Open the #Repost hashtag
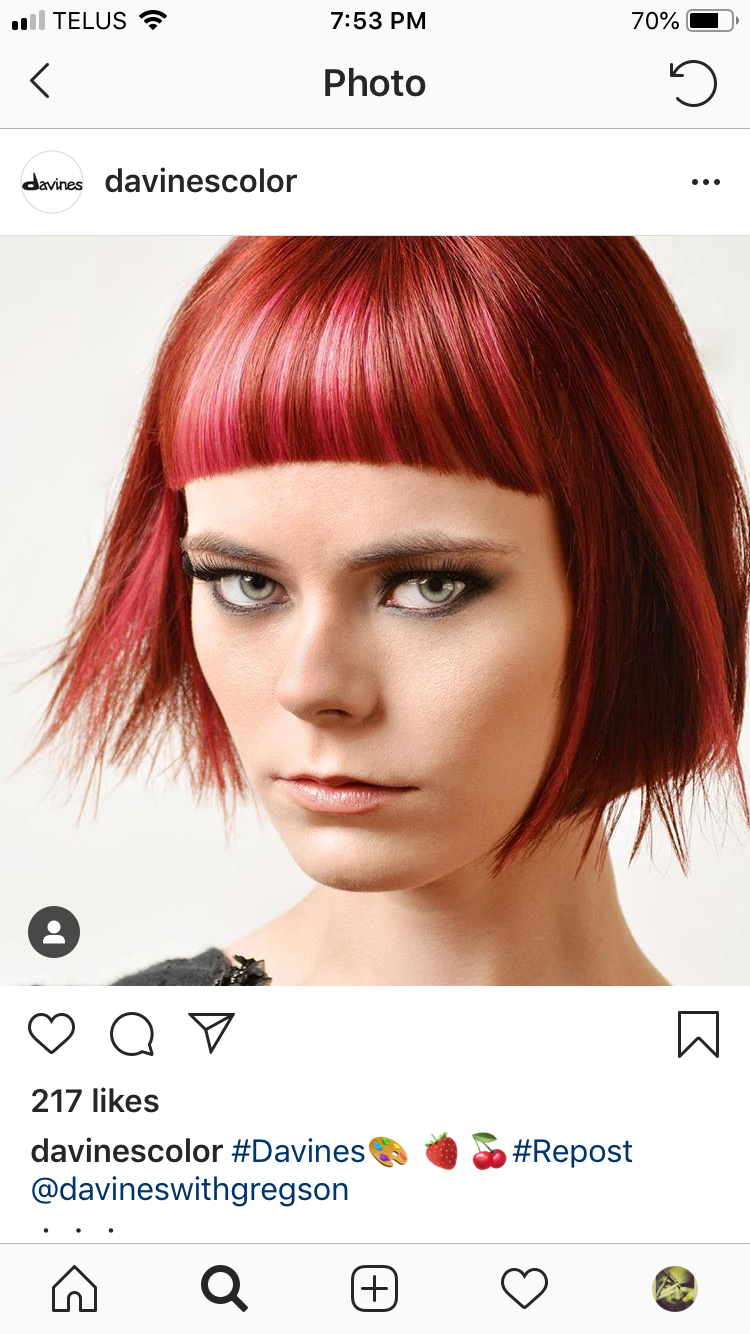 tap(572, 1151)
